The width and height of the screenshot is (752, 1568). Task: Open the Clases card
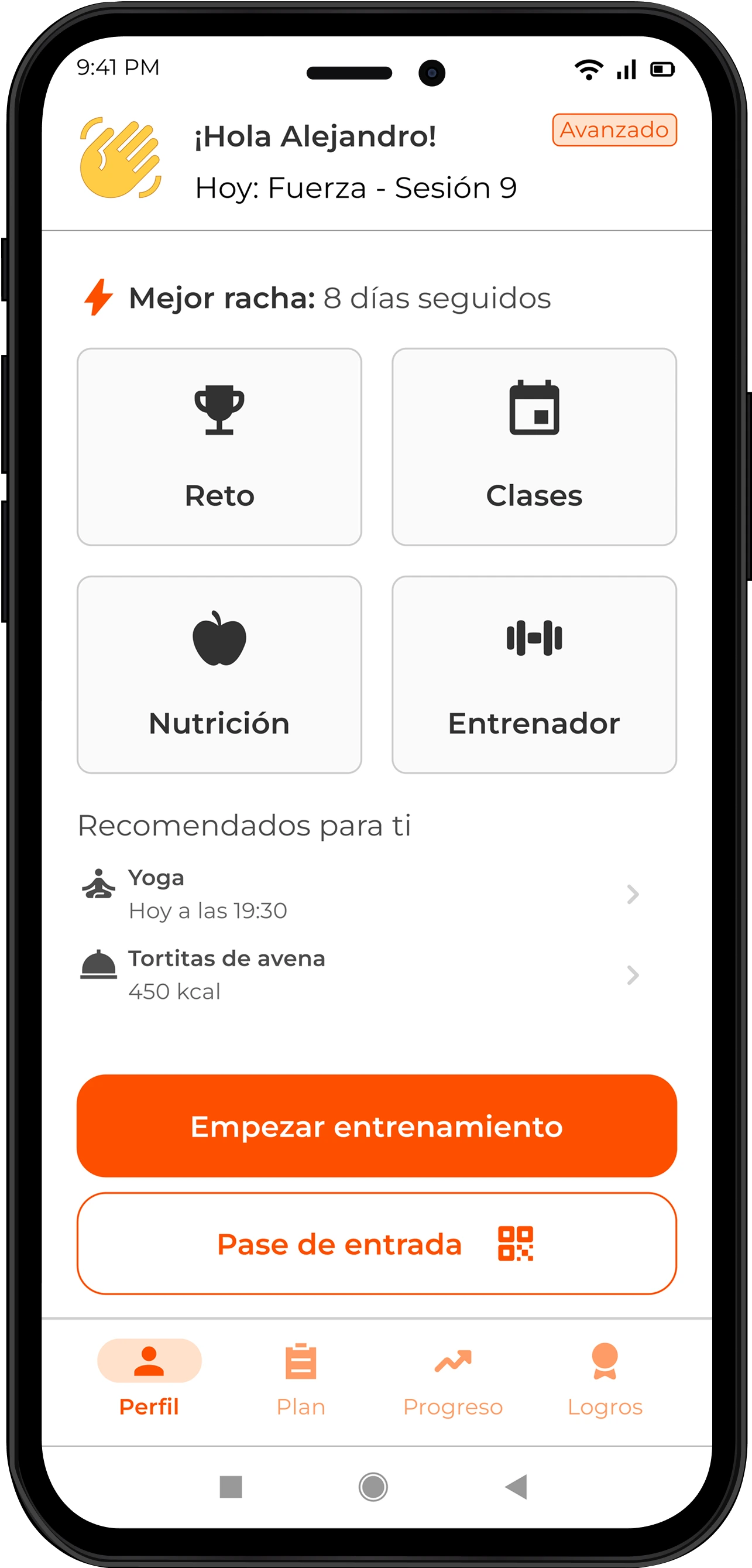click(x=534, y=447)
